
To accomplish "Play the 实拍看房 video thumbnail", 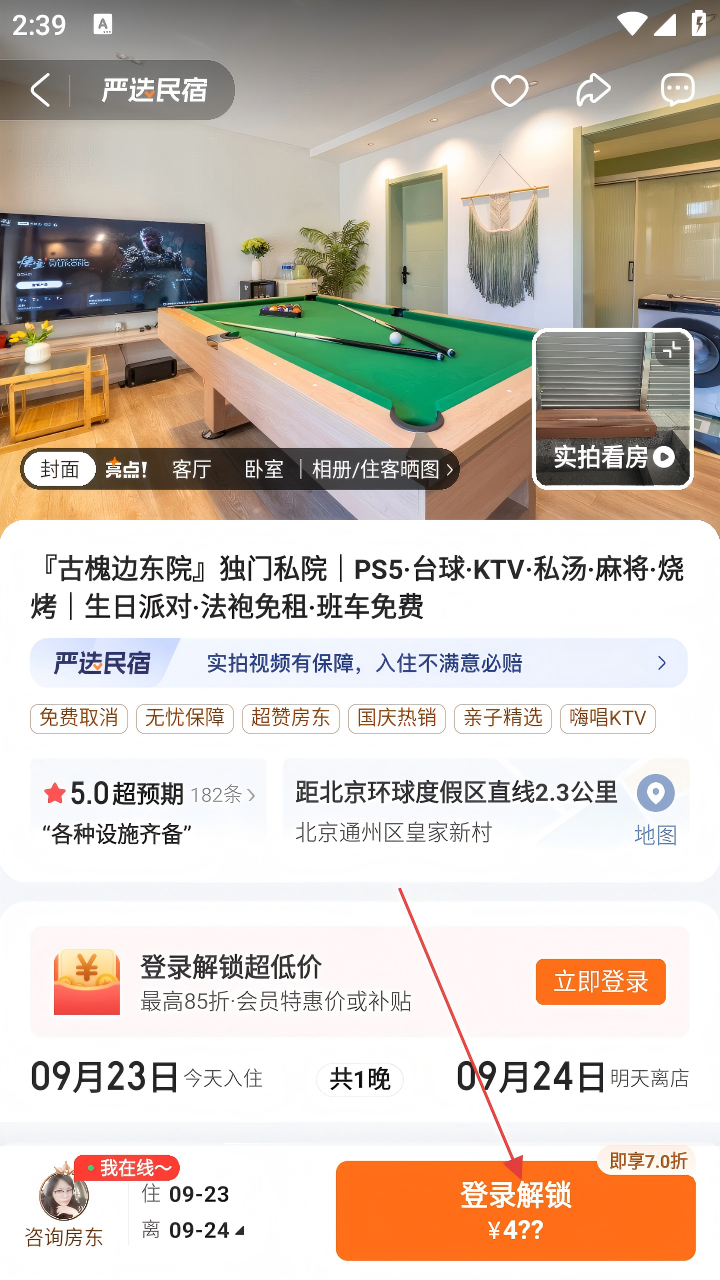I will point(613,409).
